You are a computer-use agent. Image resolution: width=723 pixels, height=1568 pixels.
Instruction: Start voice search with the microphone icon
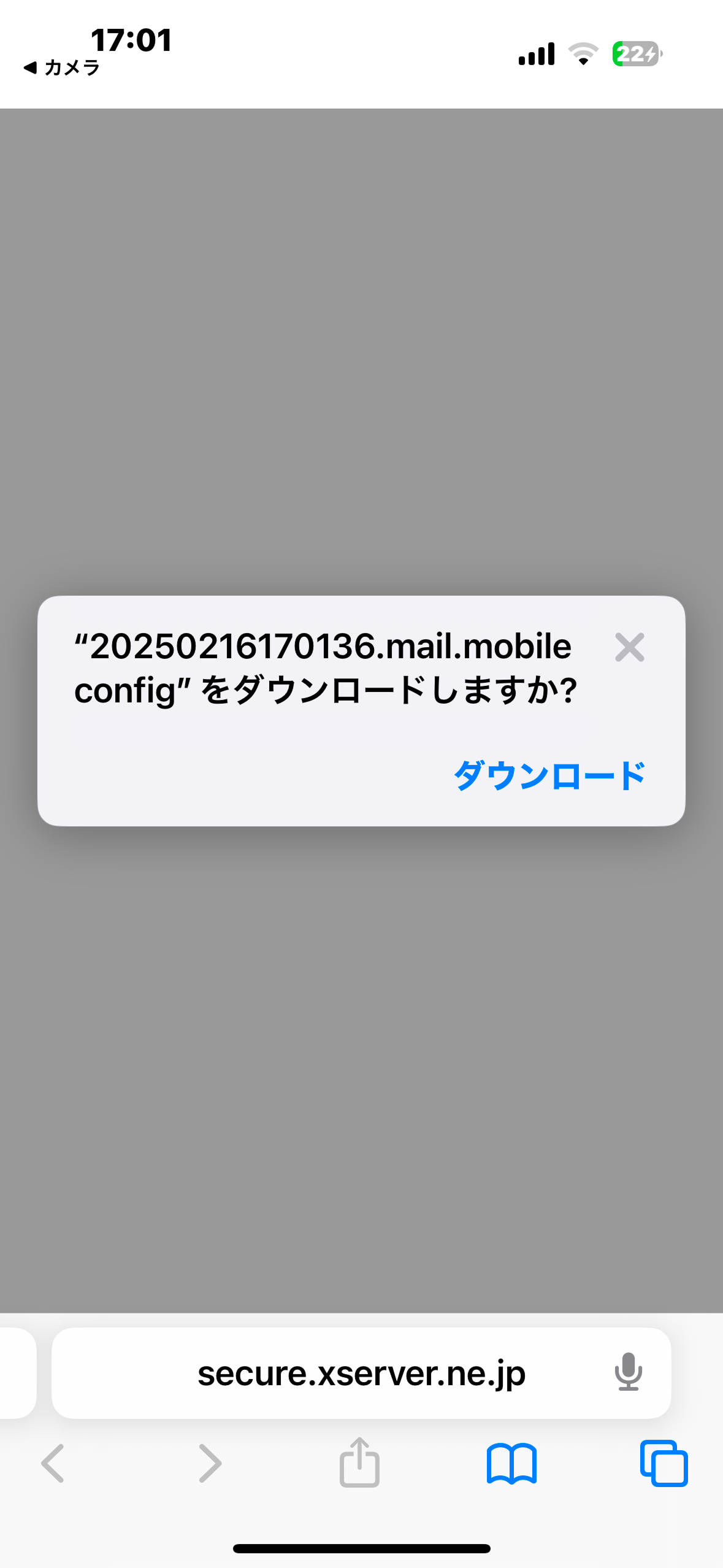point(628,1372)
